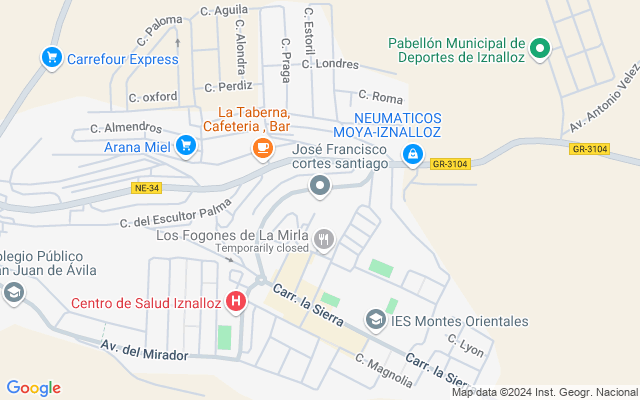Open the Google logo link

(x=33, y=388)
